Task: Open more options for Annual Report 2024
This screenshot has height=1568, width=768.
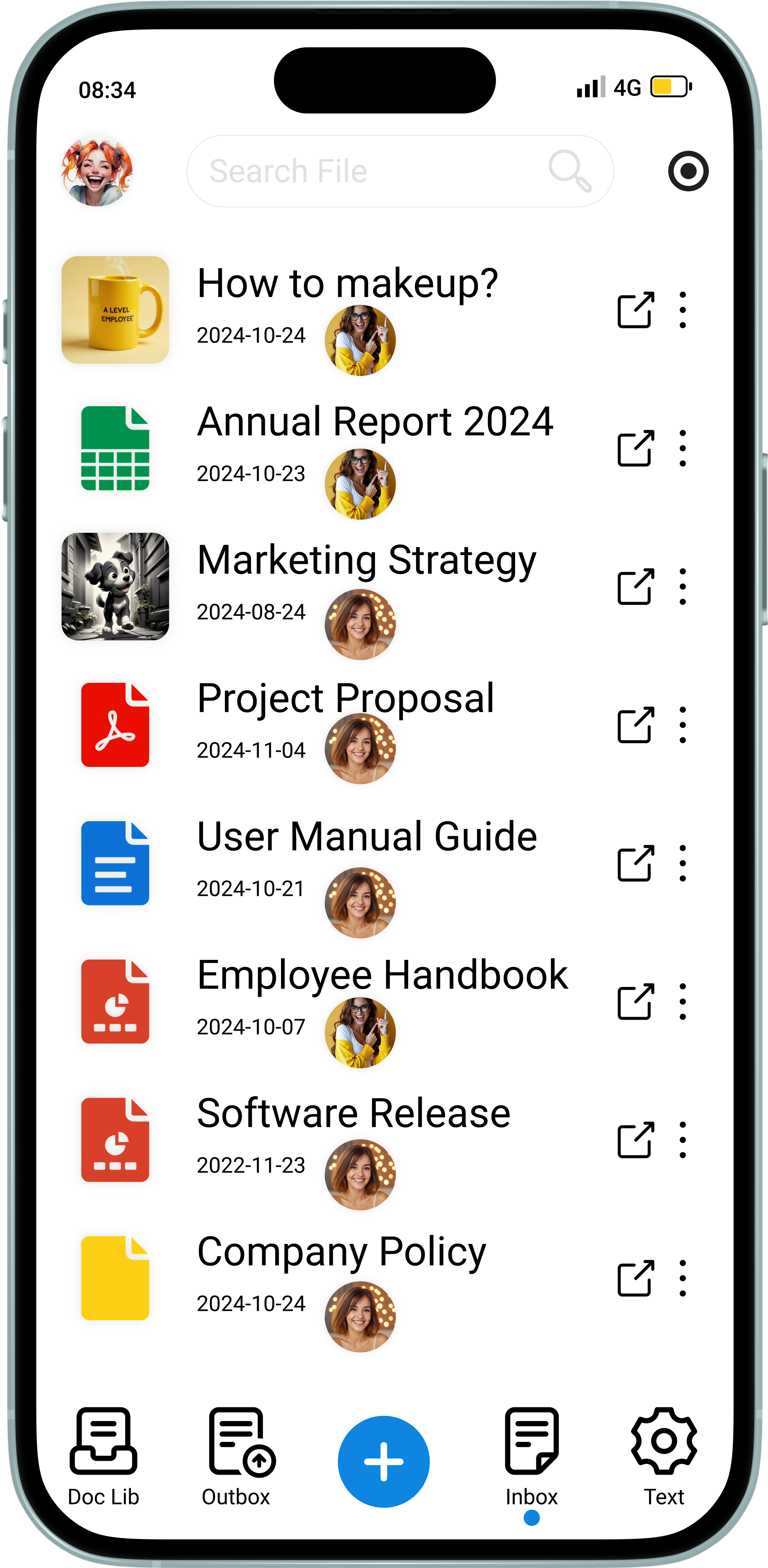Action: click(x=683, y=448)
